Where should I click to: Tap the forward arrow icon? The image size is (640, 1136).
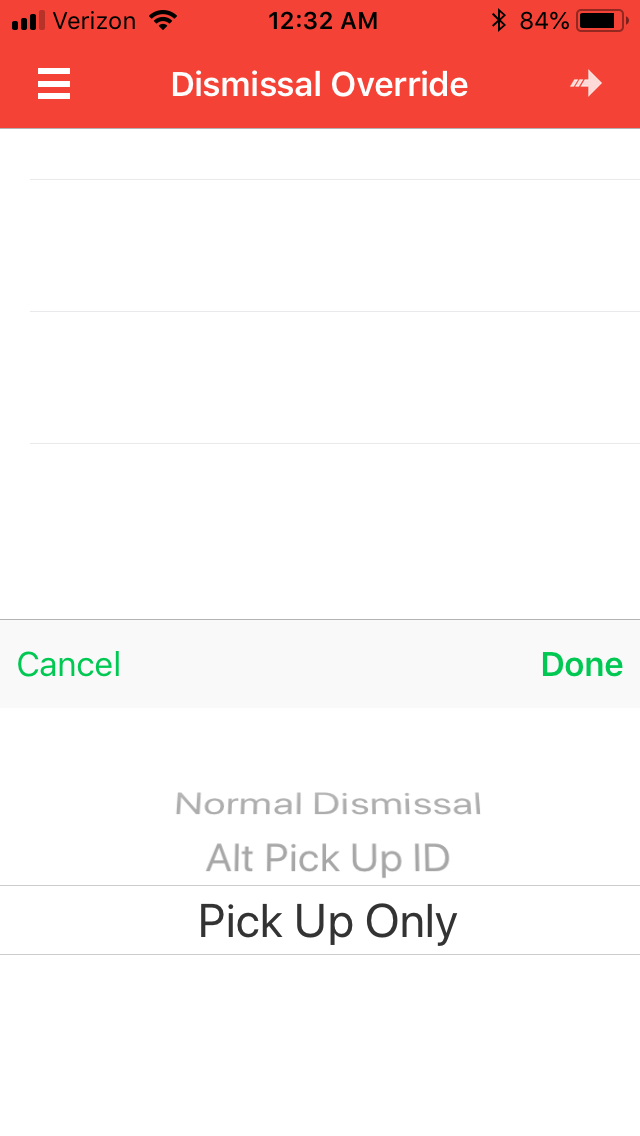(587, 84)
